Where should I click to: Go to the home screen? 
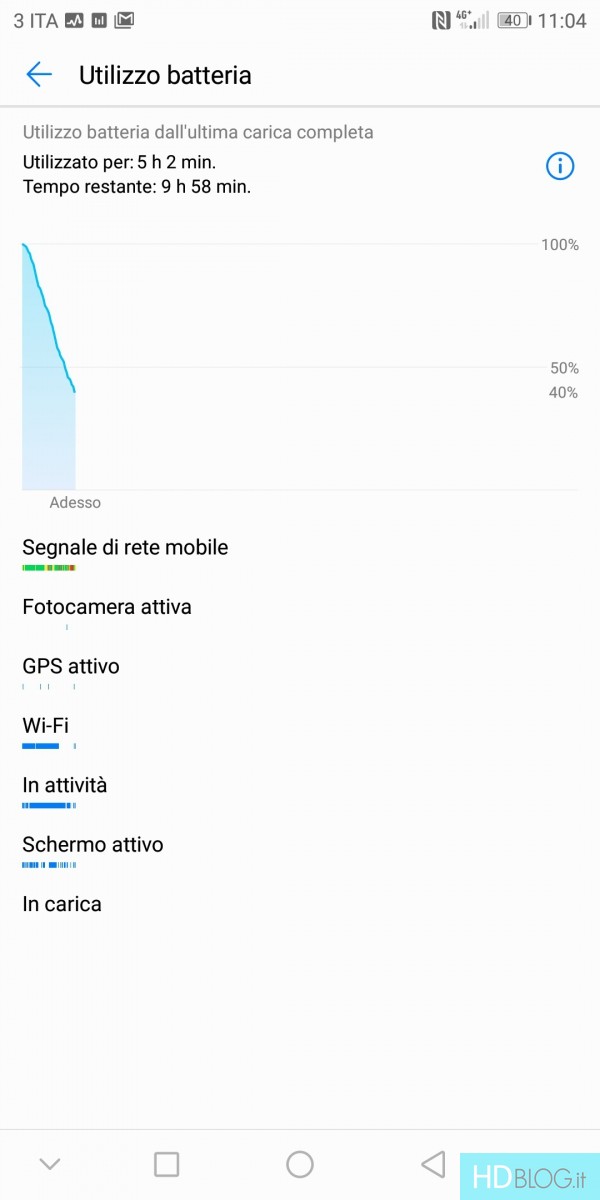(x=300, y=1163)
